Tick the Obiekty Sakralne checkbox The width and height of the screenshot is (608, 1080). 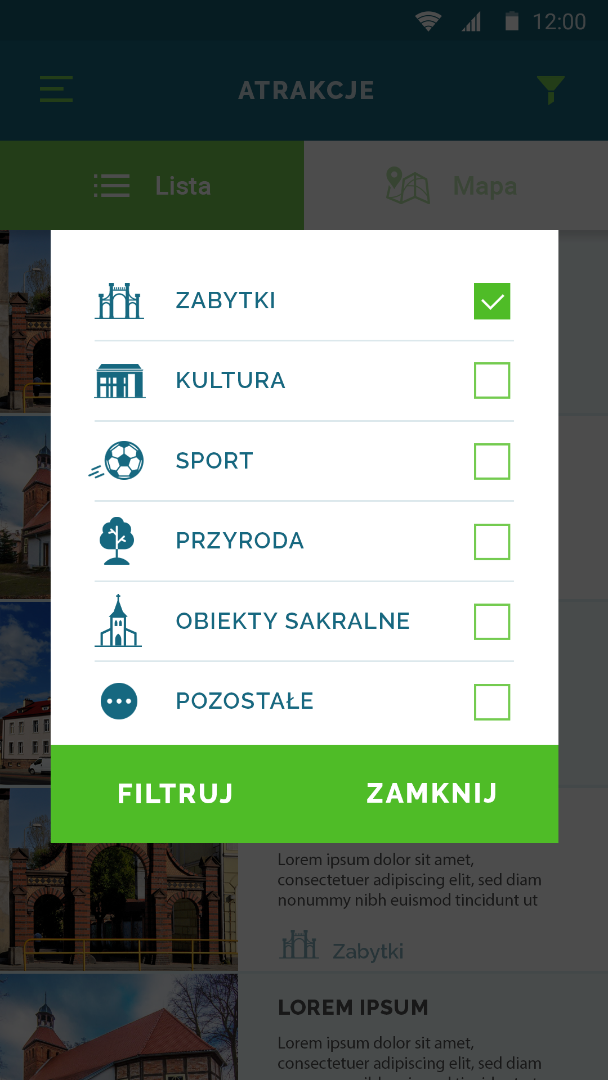pyautogui.click(x=492, y=621)
